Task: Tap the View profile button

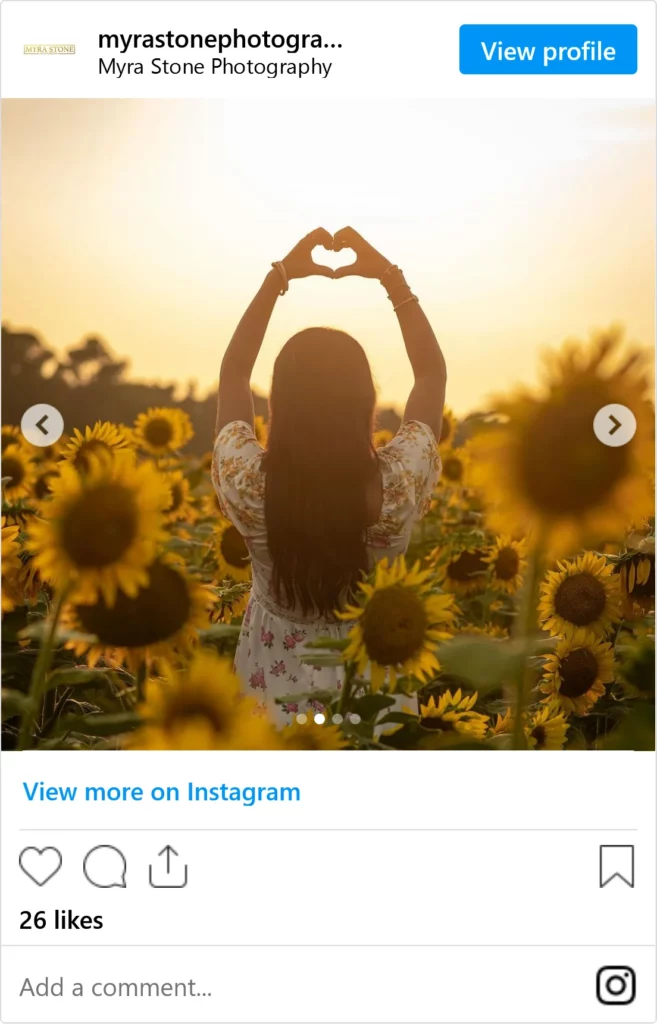Action: point(547,50)
